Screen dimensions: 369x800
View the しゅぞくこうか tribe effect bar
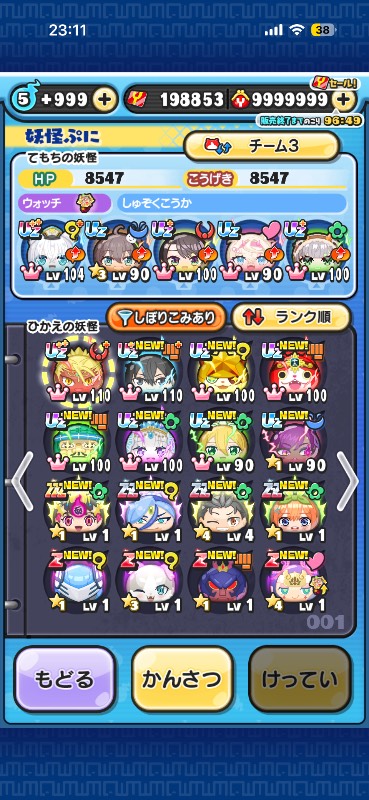pos(231,203)
